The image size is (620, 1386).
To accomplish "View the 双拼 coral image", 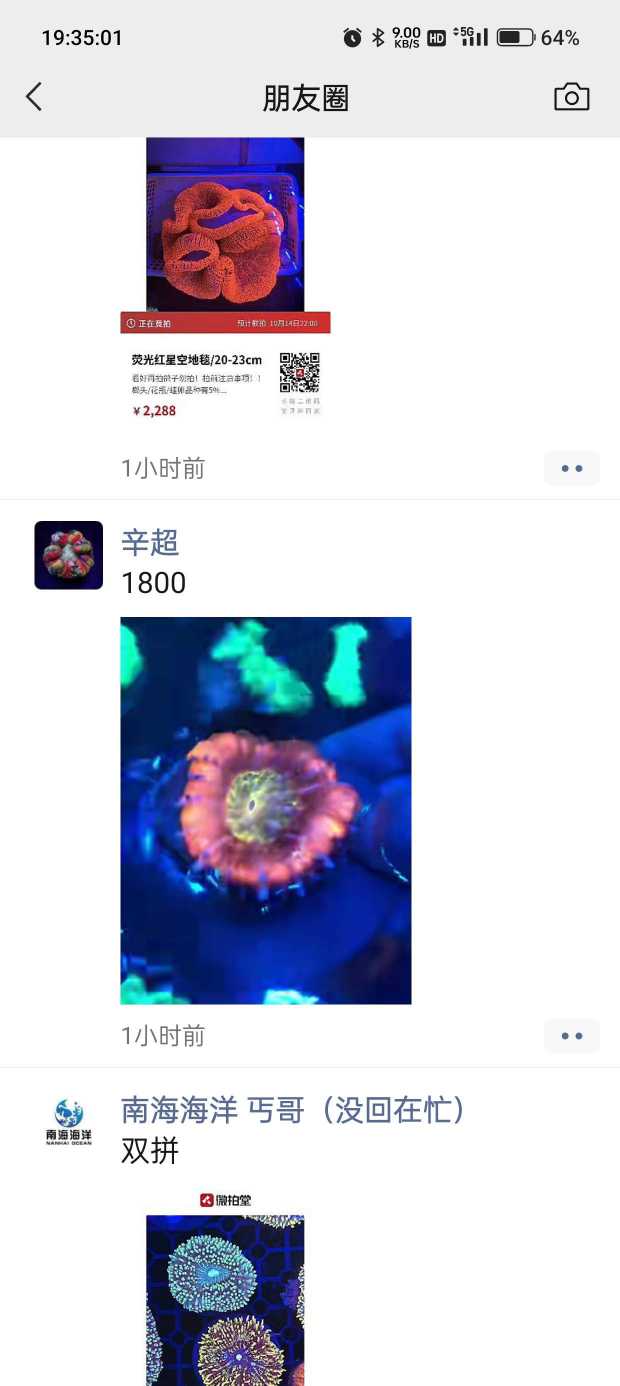I will tap(225, 1290).
